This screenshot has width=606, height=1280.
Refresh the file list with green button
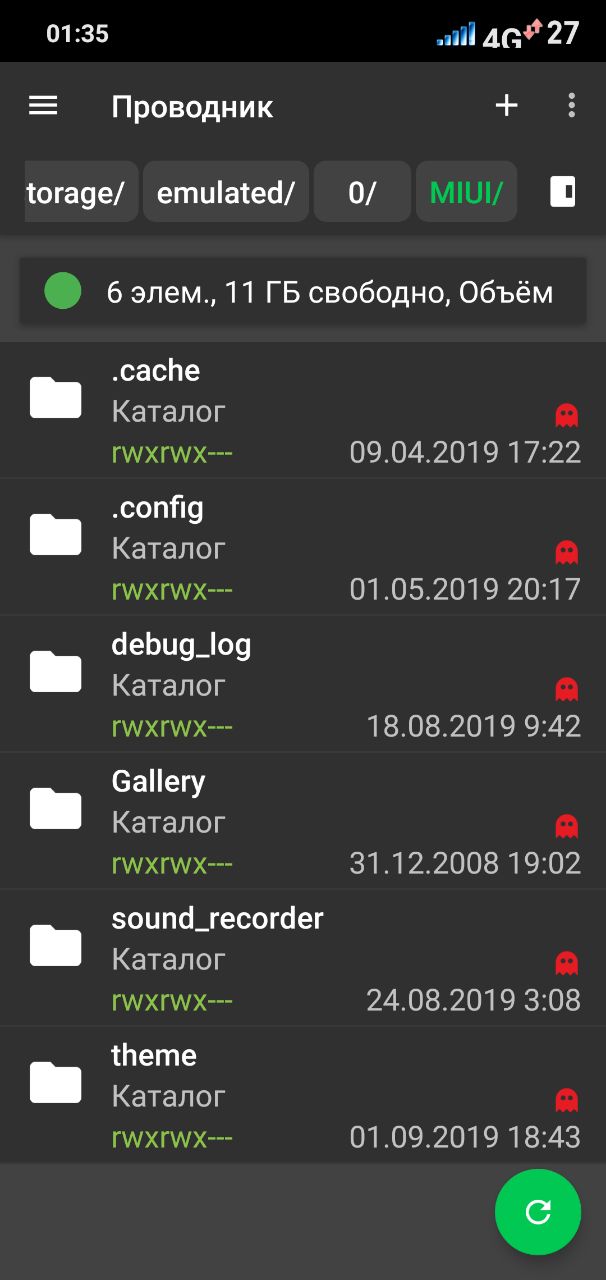[x=538, y=1212]
